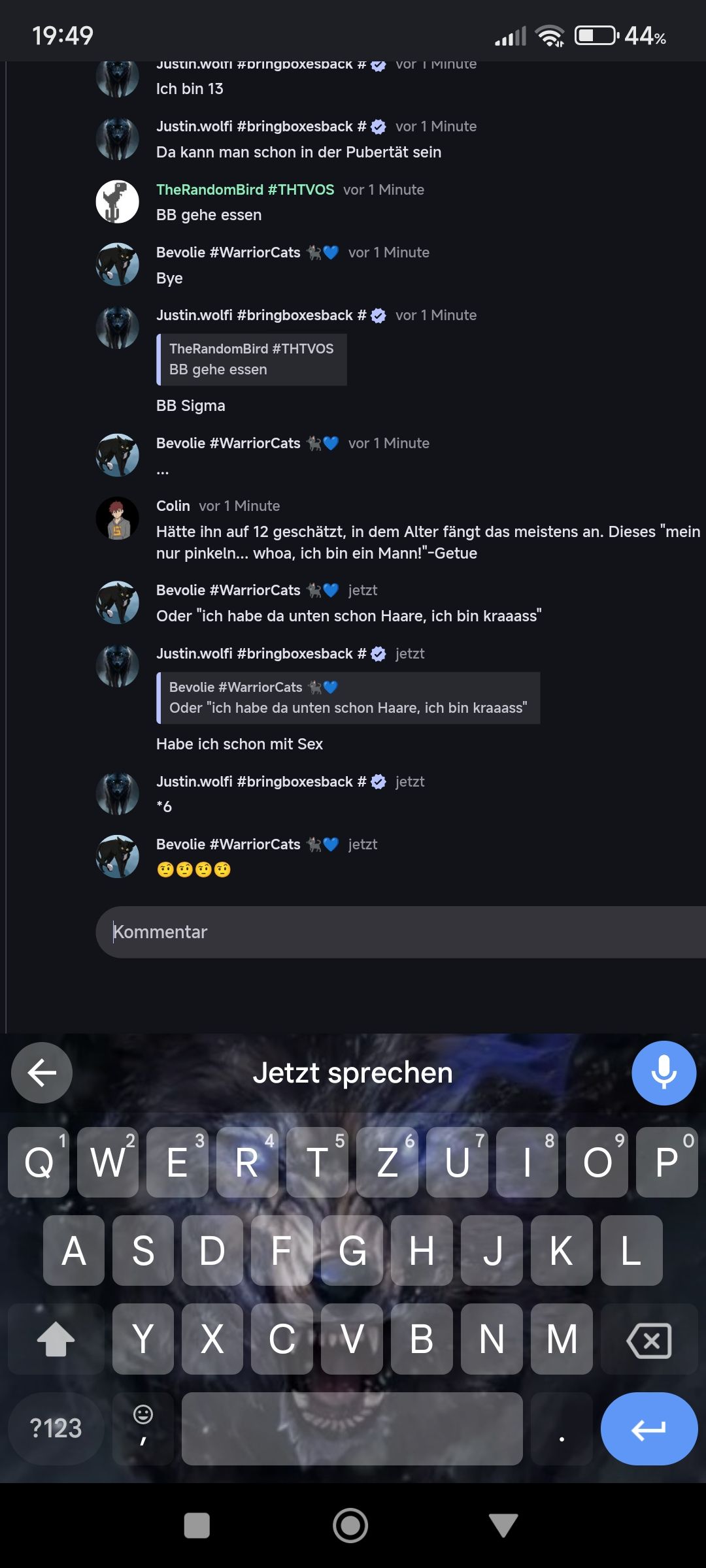Open the quoted "BB gehe essen" reply
The image size is (706, 1568).
tap(252, 359)
